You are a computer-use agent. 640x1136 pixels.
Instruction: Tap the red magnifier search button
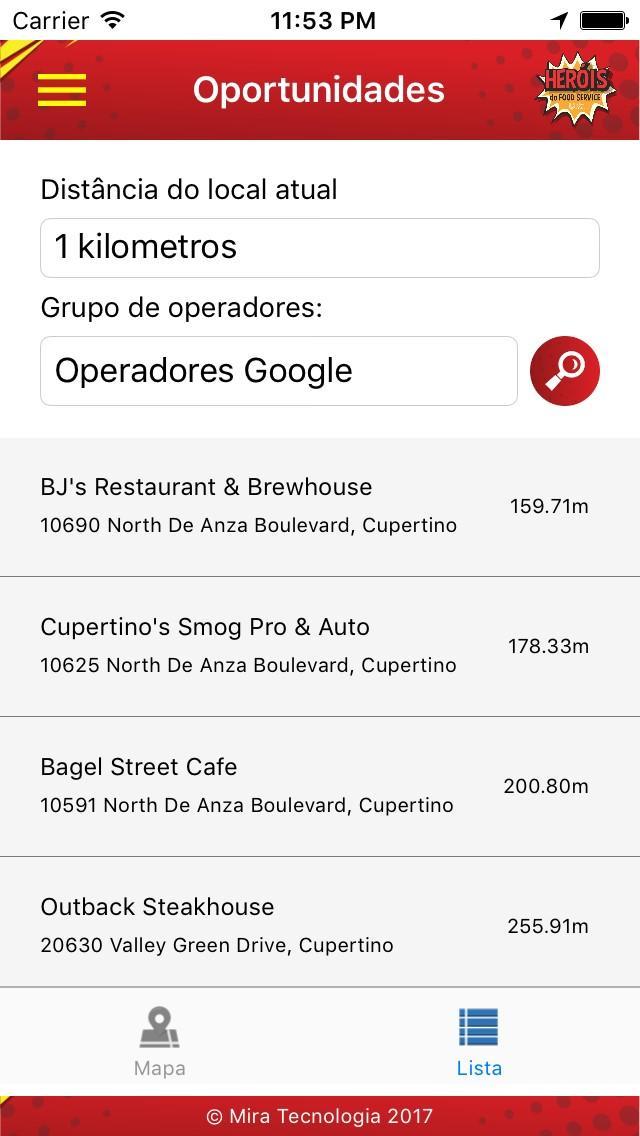[565, 371]
